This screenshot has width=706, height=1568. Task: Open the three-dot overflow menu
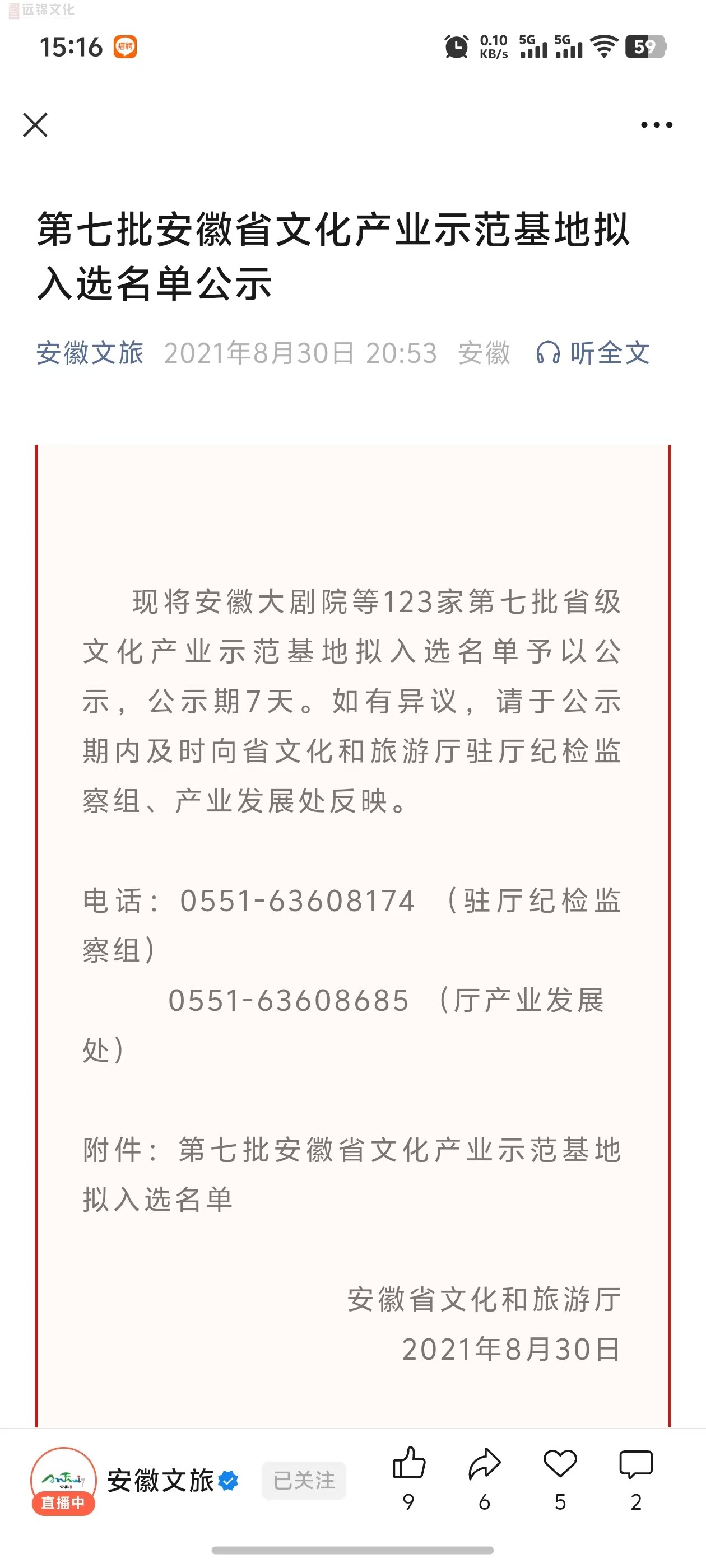(656, 125)
